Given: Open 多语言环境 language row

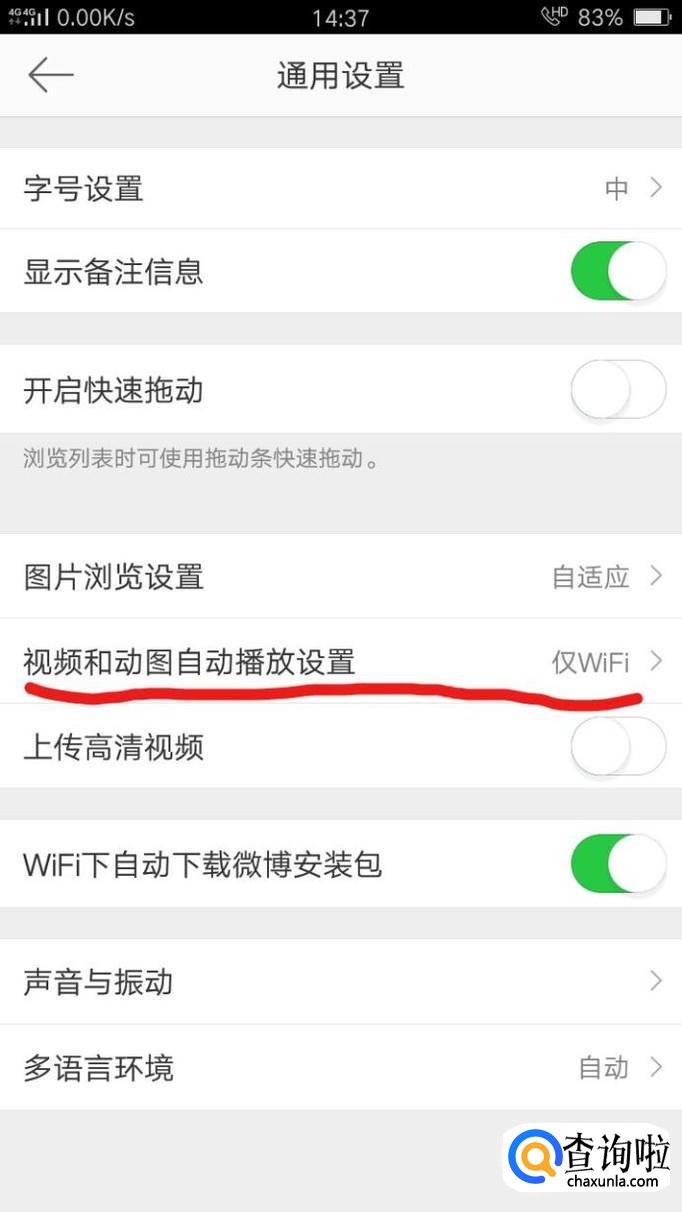Looking at the screenshot, I should click(x=341, y=1067).
